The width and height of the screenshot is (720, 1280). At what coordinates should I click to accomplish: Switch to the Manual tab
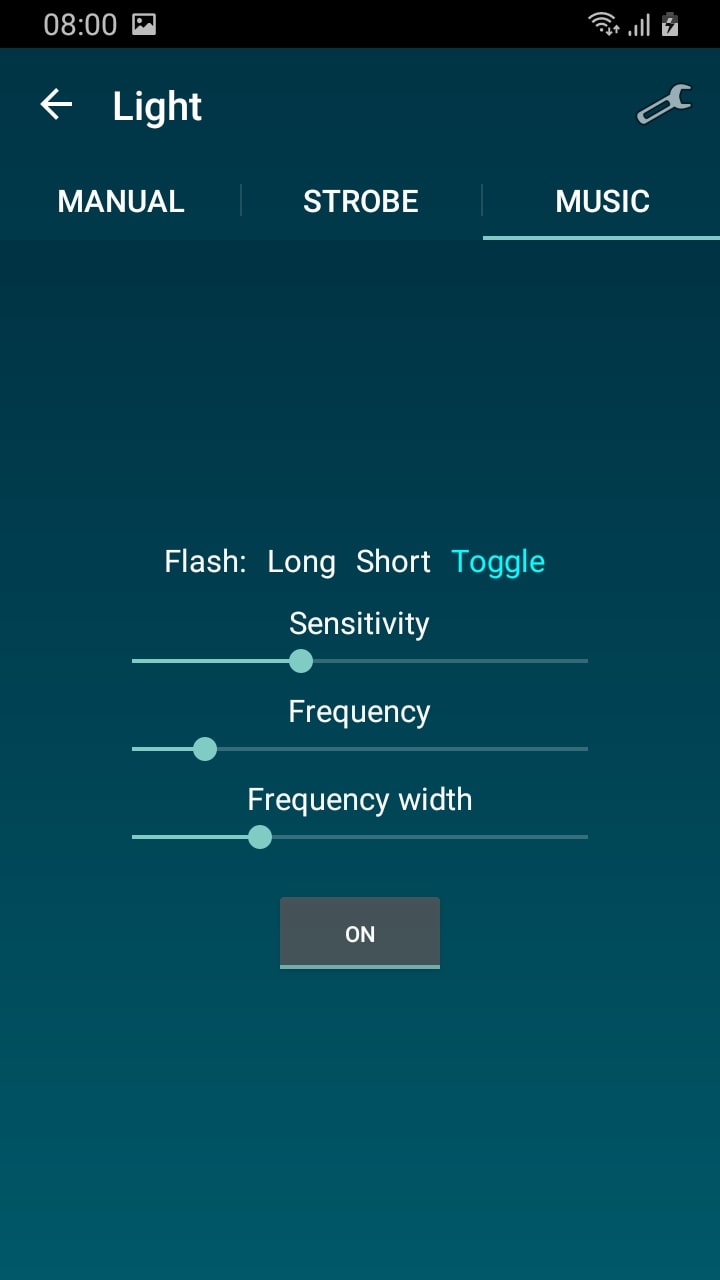121,201
